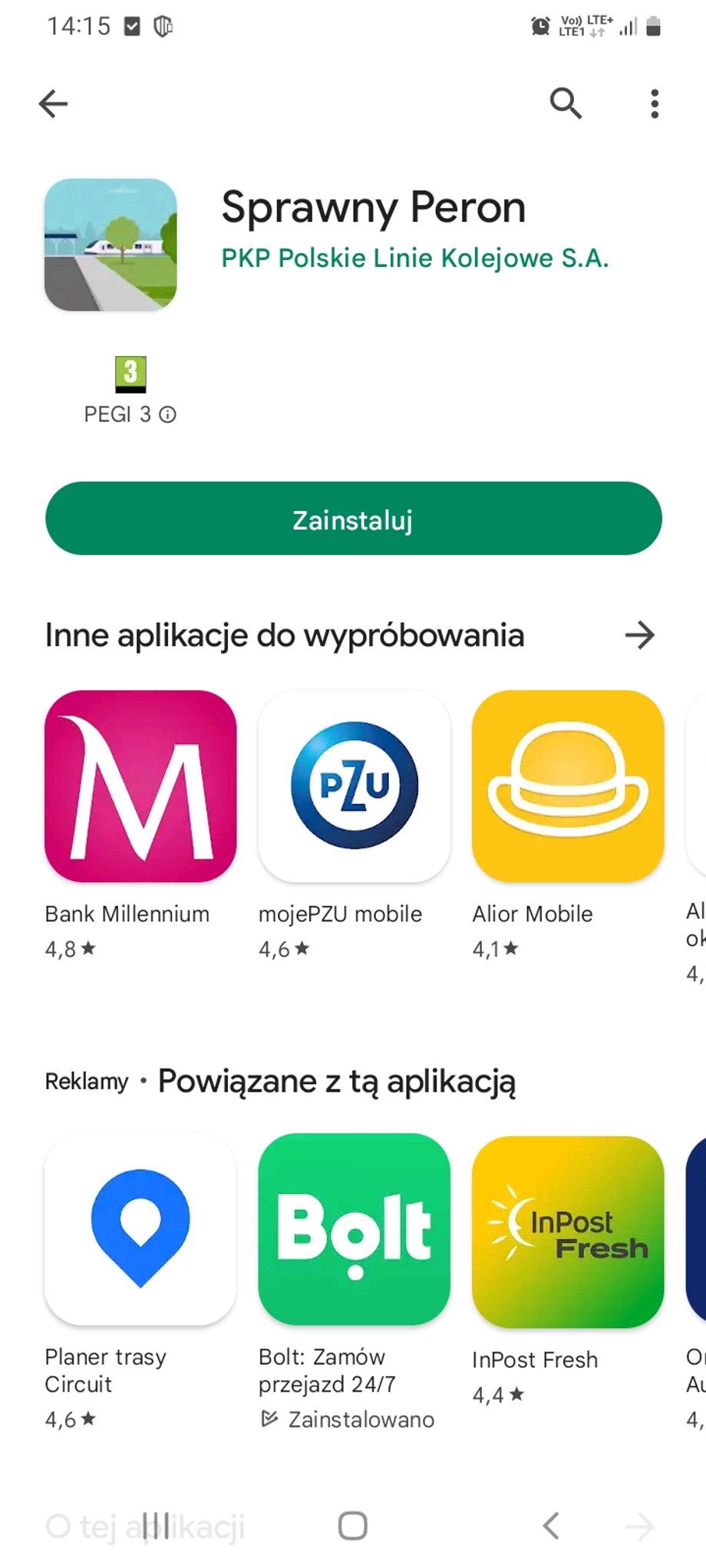Open PKP Polskie Linie Kolejowe S.A. developer page
The image size is (706, 1568).
tap(414, 259)
